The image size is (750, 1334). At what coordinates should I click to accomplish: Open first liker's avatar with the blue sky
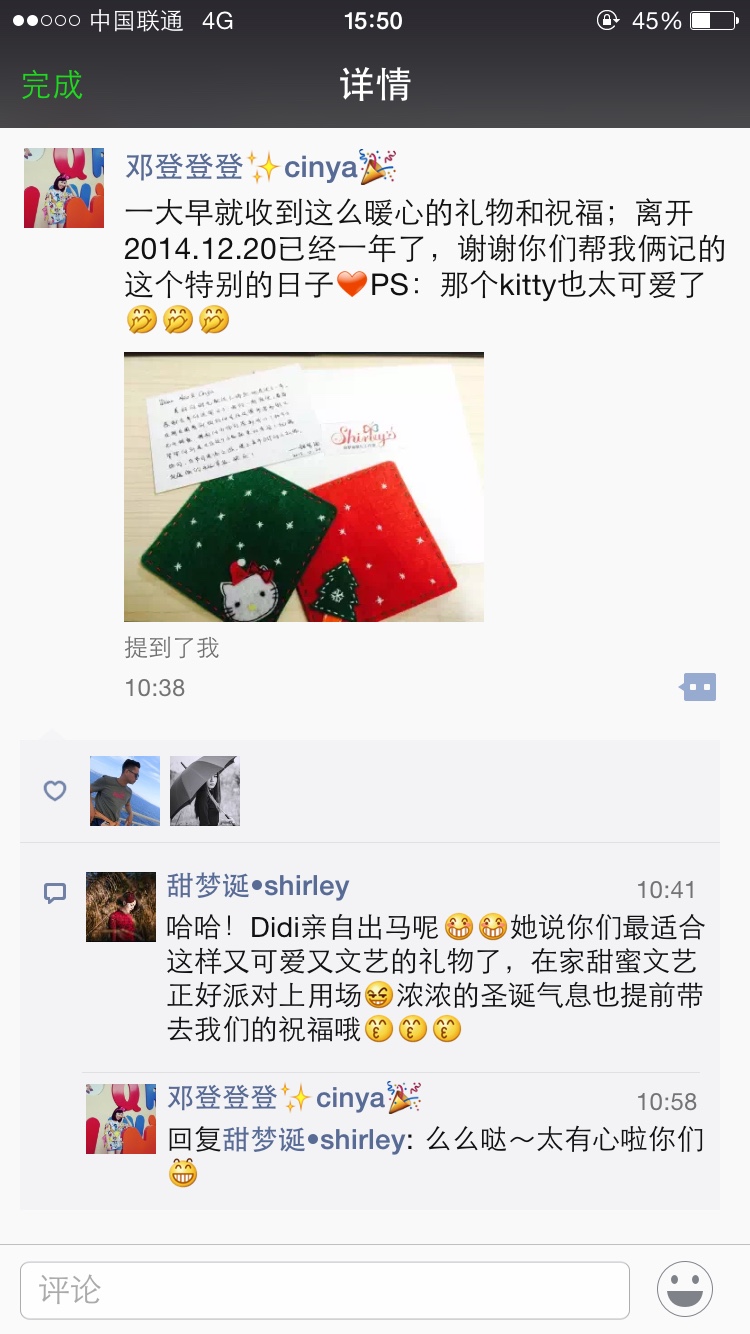pyautogui.click(x=125, y=791)
